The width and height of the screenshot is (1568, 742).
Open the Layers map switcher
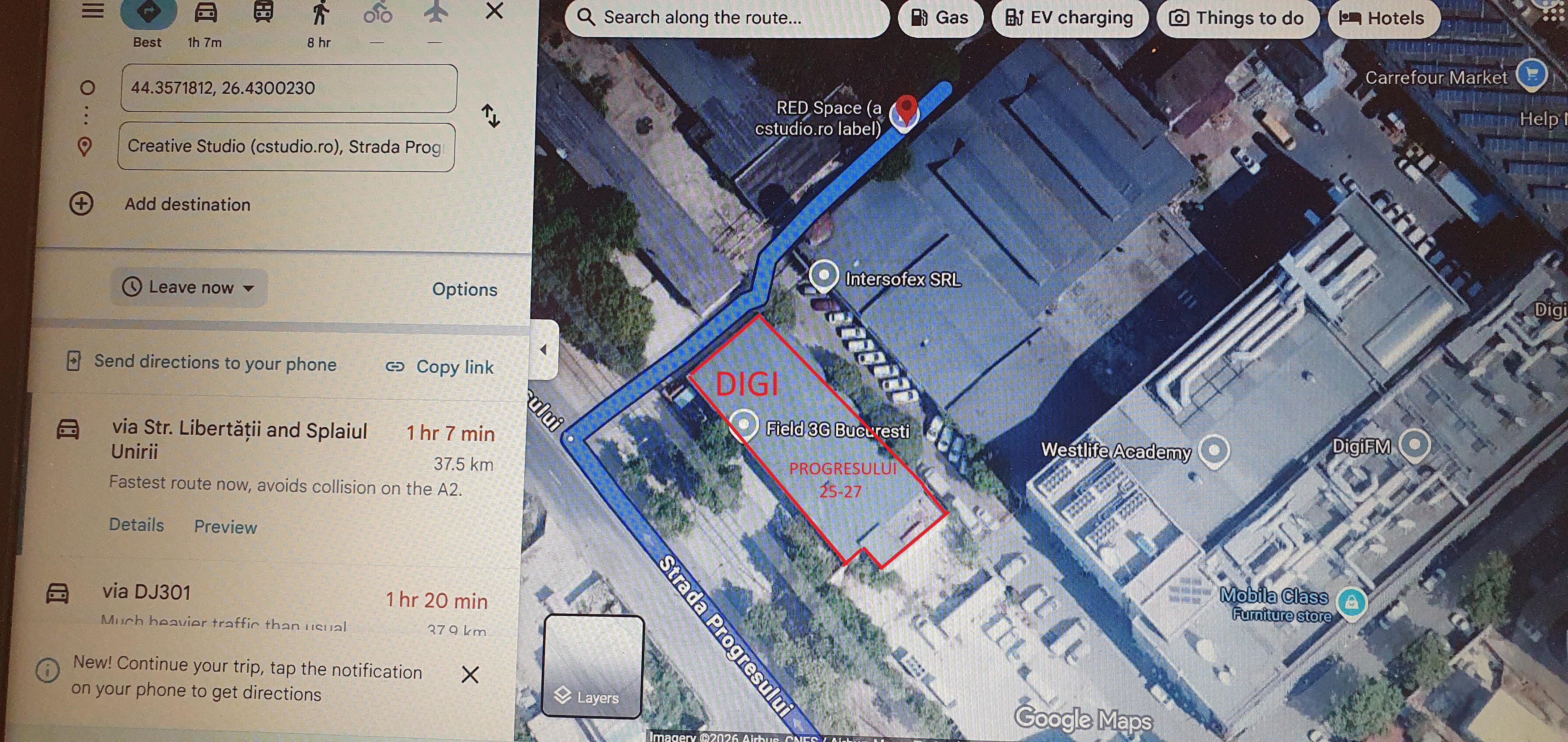click(593, 667)
